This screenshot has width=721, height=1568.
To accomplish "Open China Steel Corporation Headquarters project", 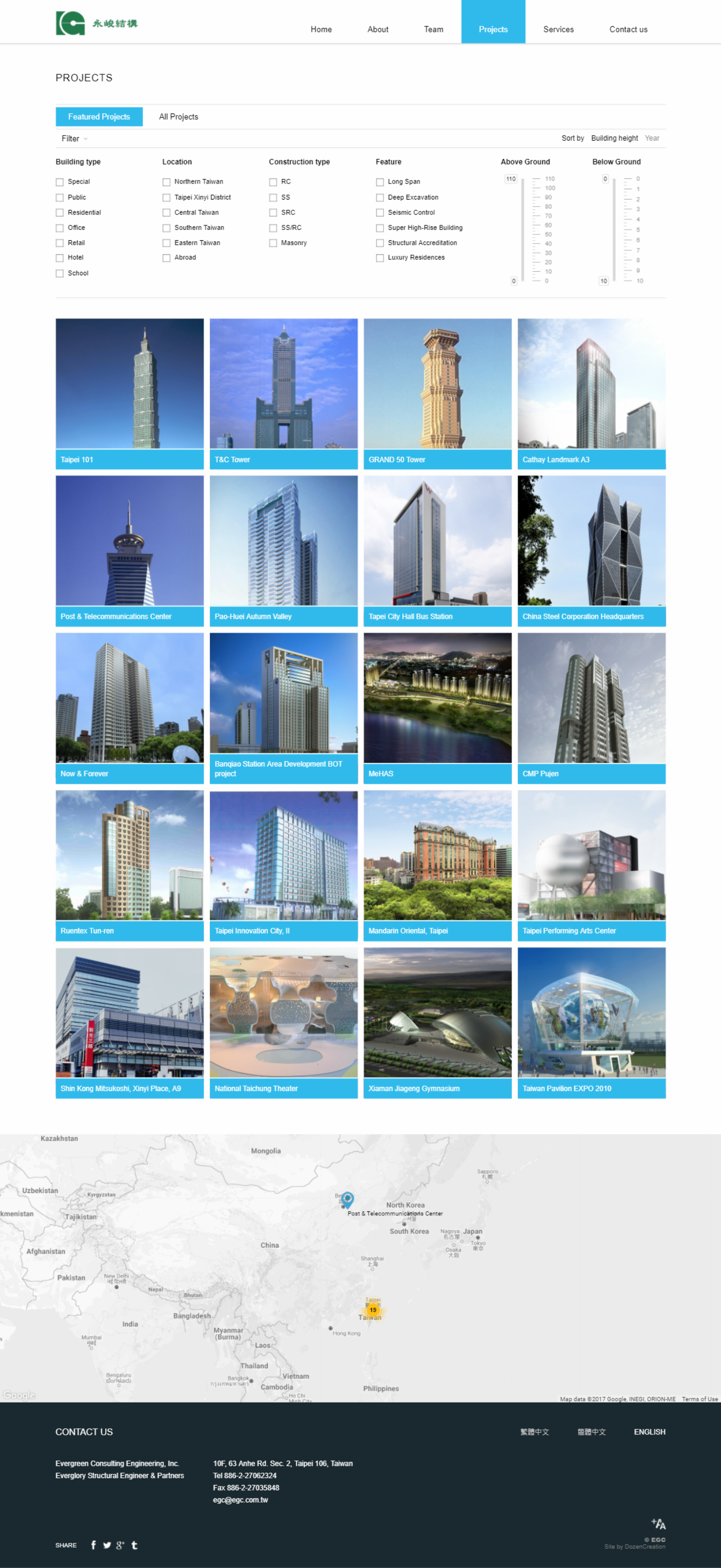I will pyautogui.click(x=592, y=551).
